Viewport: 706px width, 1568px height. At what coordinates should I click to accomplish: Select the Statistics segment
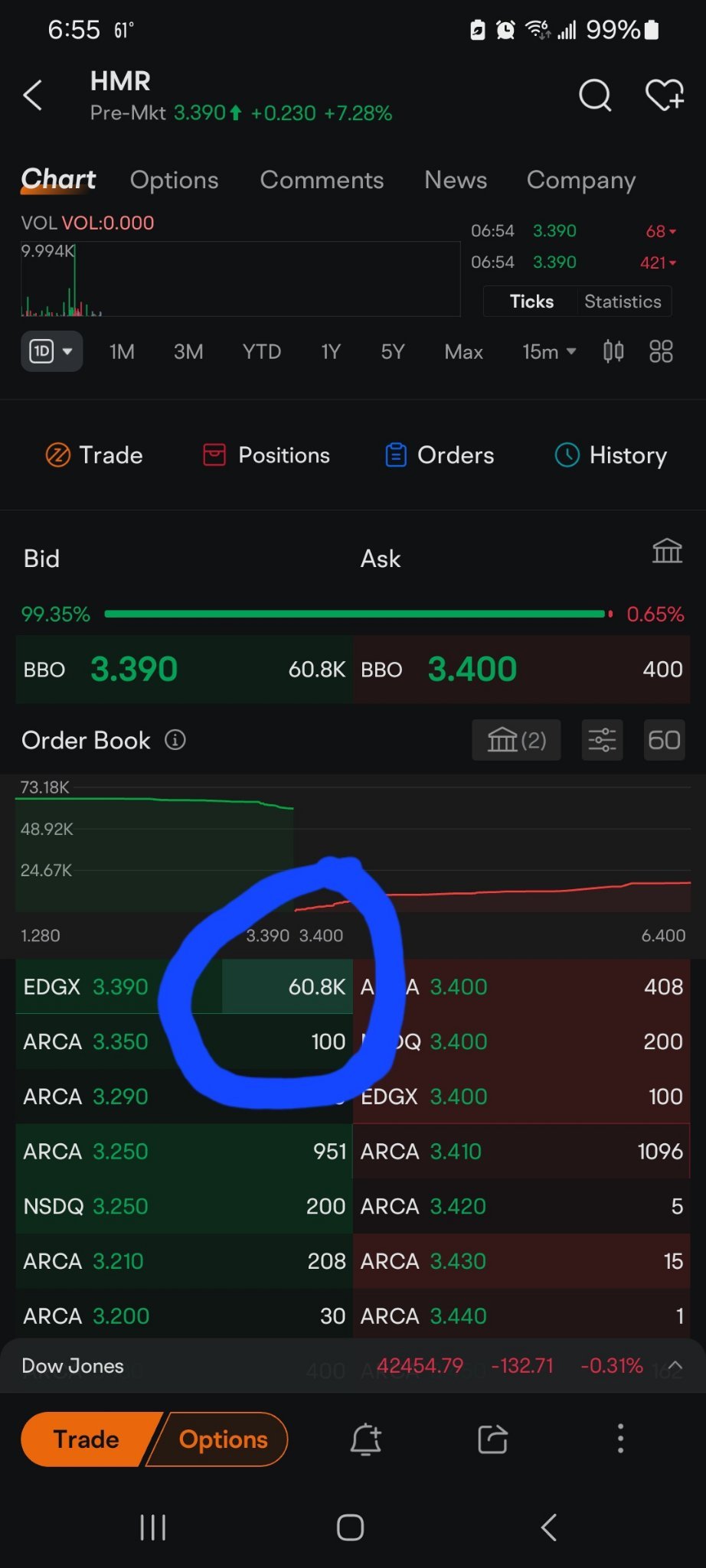click(623, 302)
